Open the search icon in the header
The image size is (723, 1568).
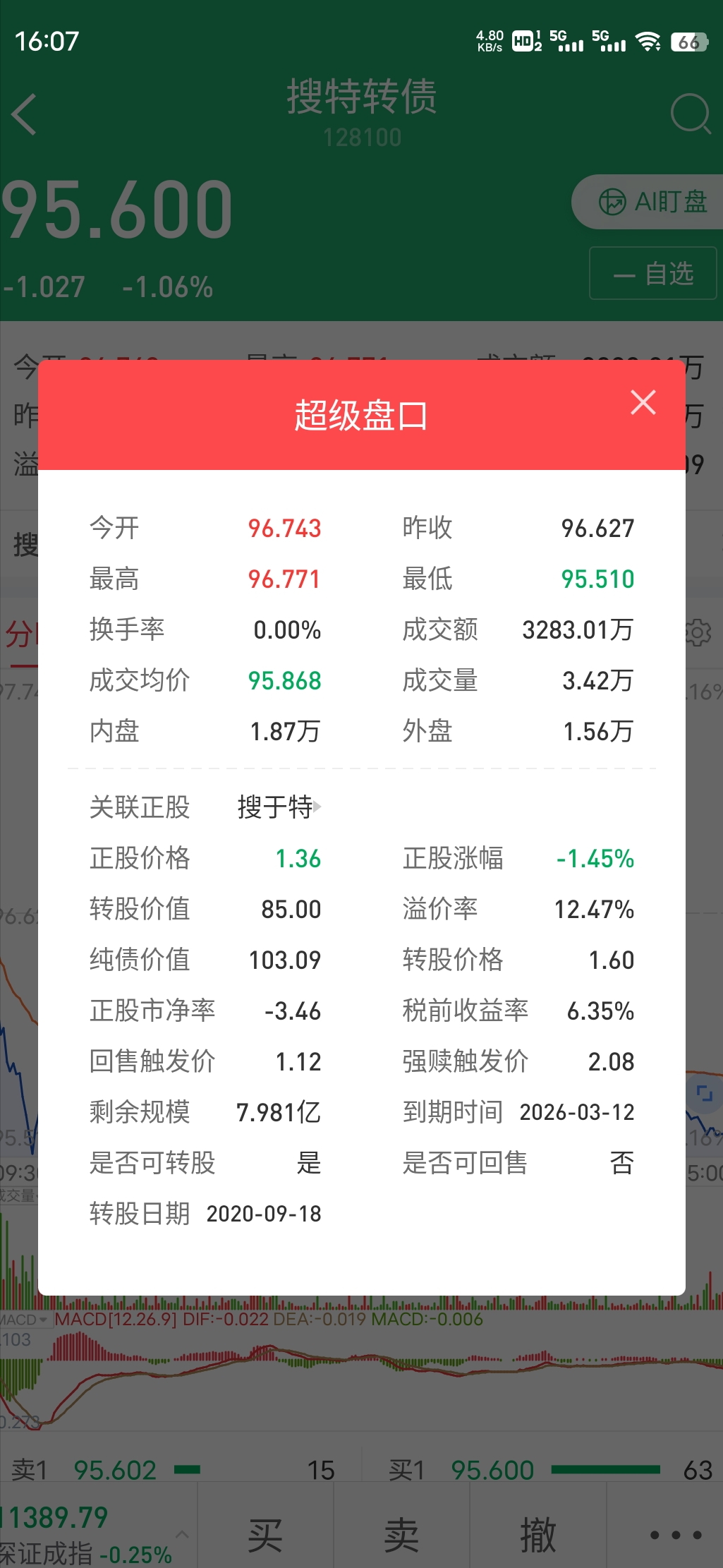690,114
